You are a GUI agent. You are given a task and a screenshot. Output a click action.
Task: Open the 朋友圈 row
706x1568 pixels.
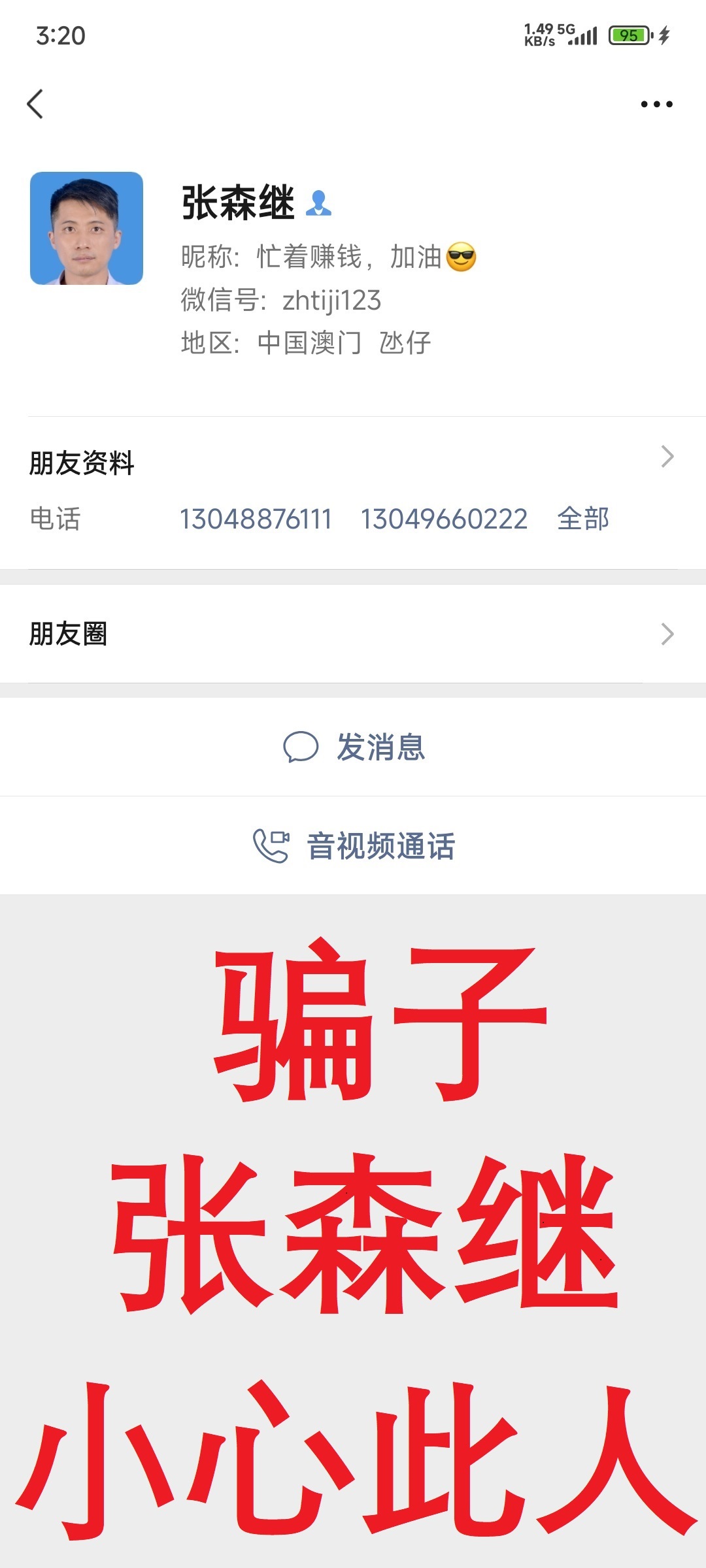coord(68,634)
